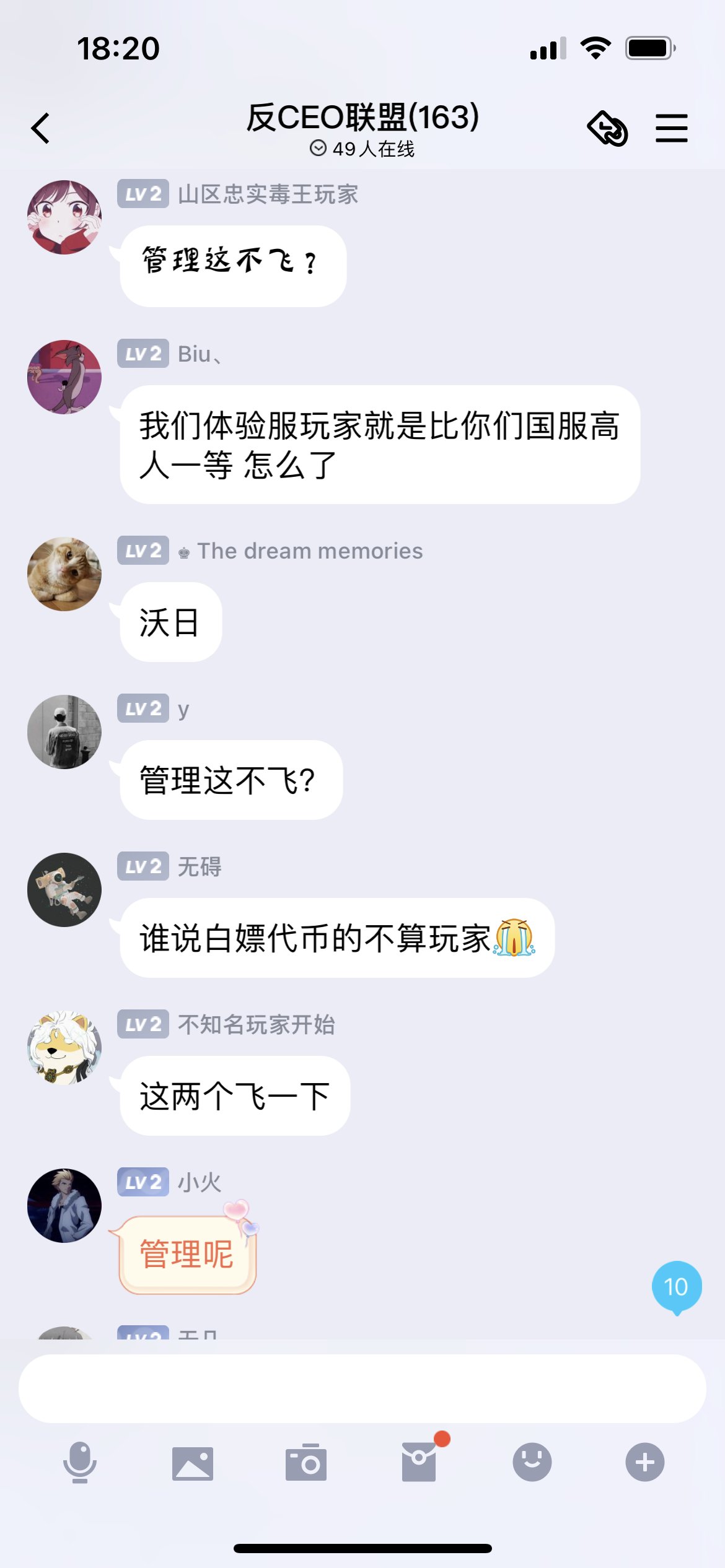Viewport: 725px width, 1568px height.
Task: Jump to the 10 new messages
Action: click(x=677, y=1287)
